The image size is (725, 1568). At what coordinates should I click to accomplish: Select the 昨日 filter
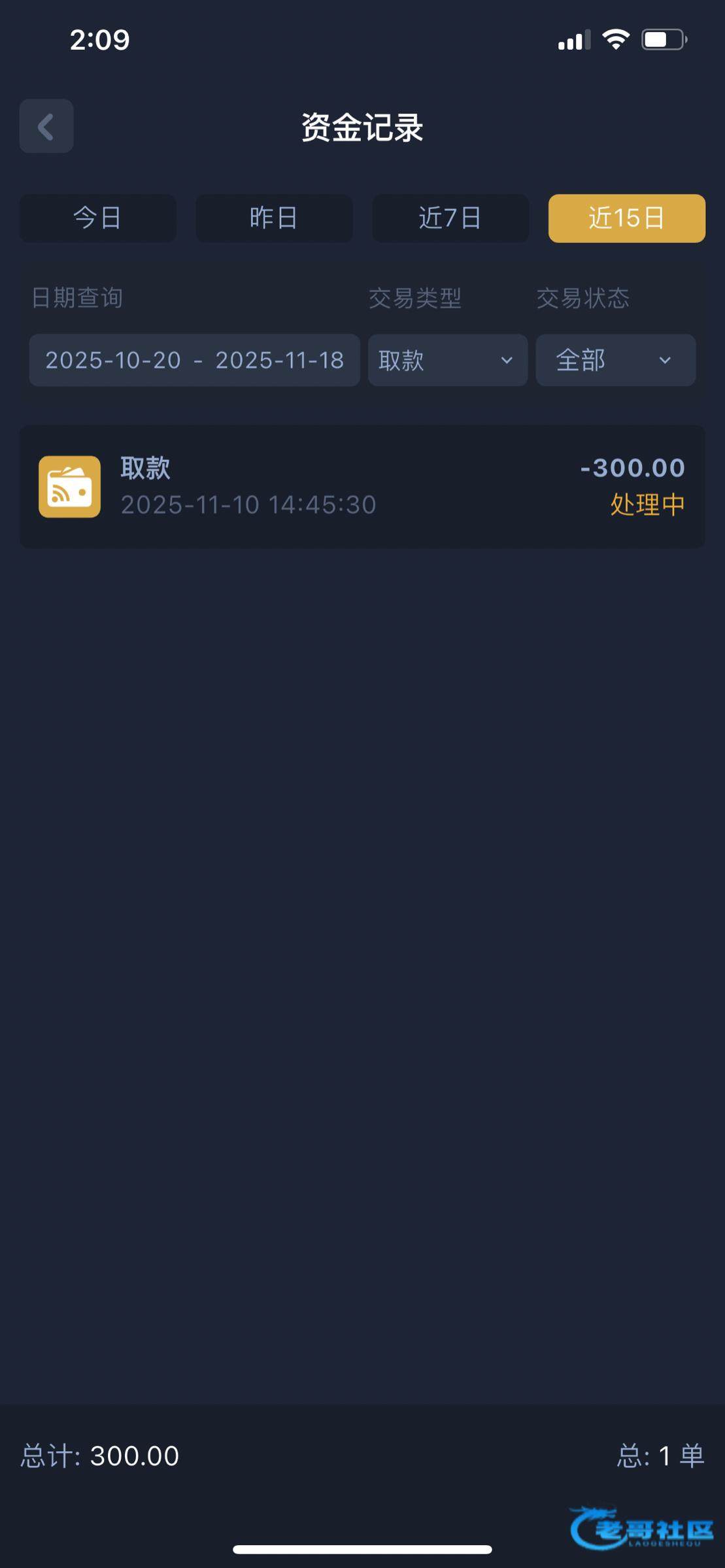[x=275, y=218]
